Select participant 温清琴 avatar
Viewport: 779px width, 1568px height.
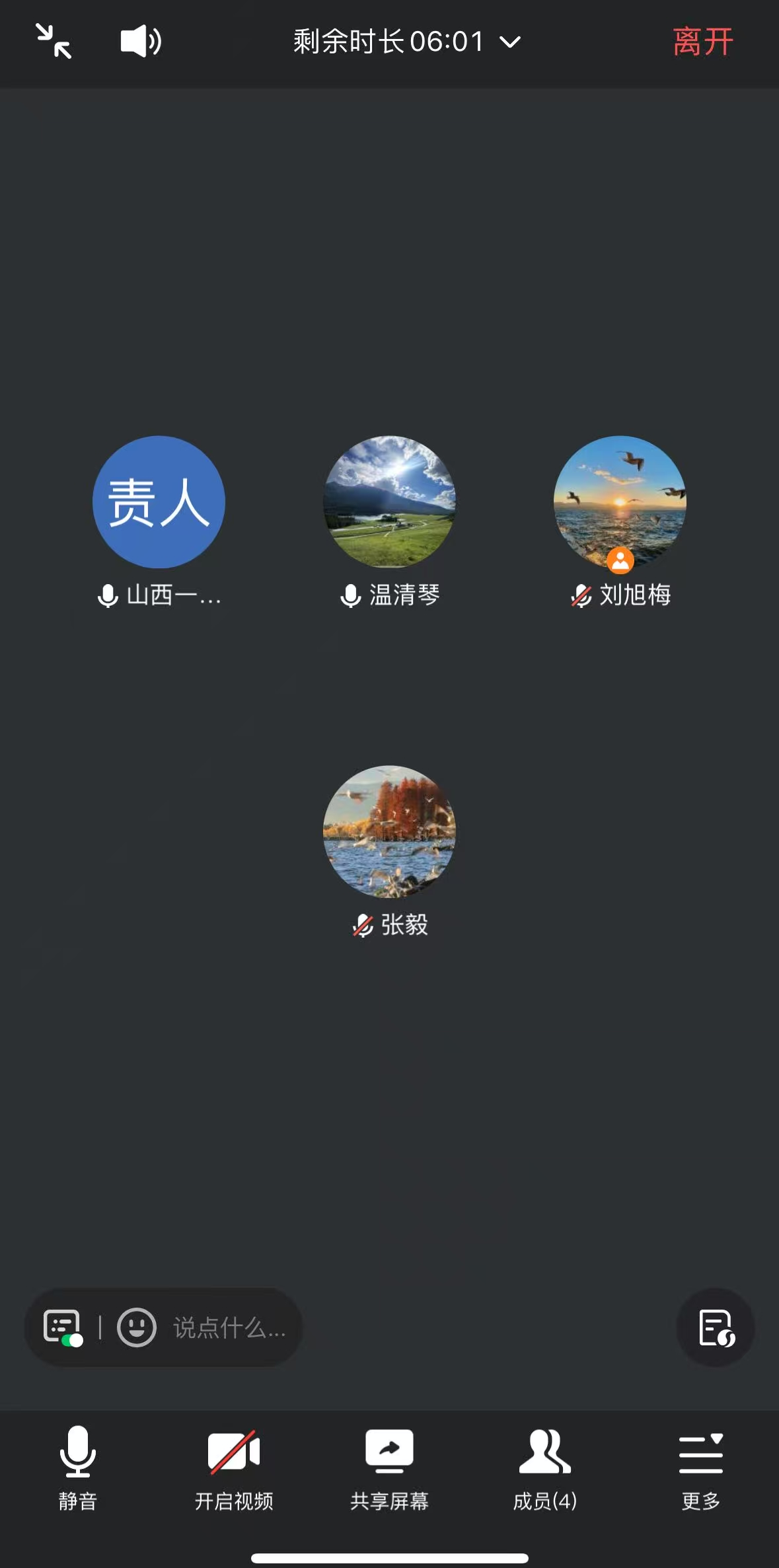tap(389, 502)
